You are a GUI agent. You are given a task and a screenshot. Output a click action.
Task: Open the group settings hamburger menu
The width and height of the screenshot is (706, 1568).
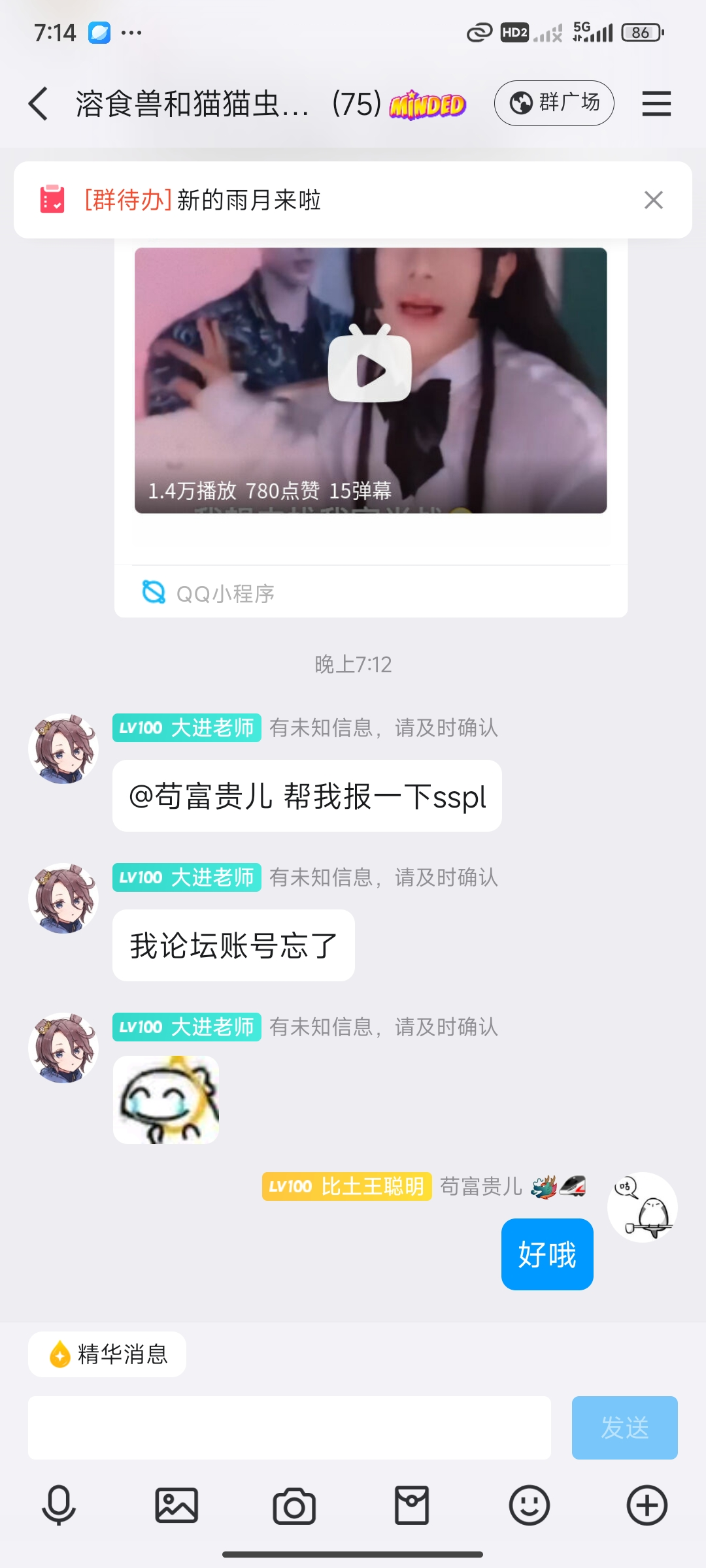point(656,104)
